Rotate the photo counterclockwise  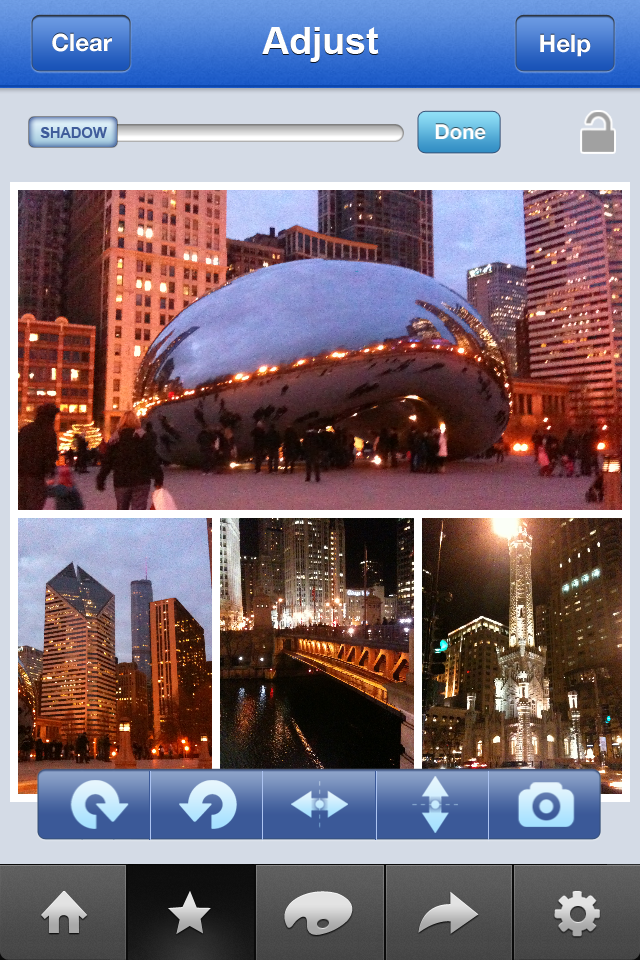pos(207,805)
